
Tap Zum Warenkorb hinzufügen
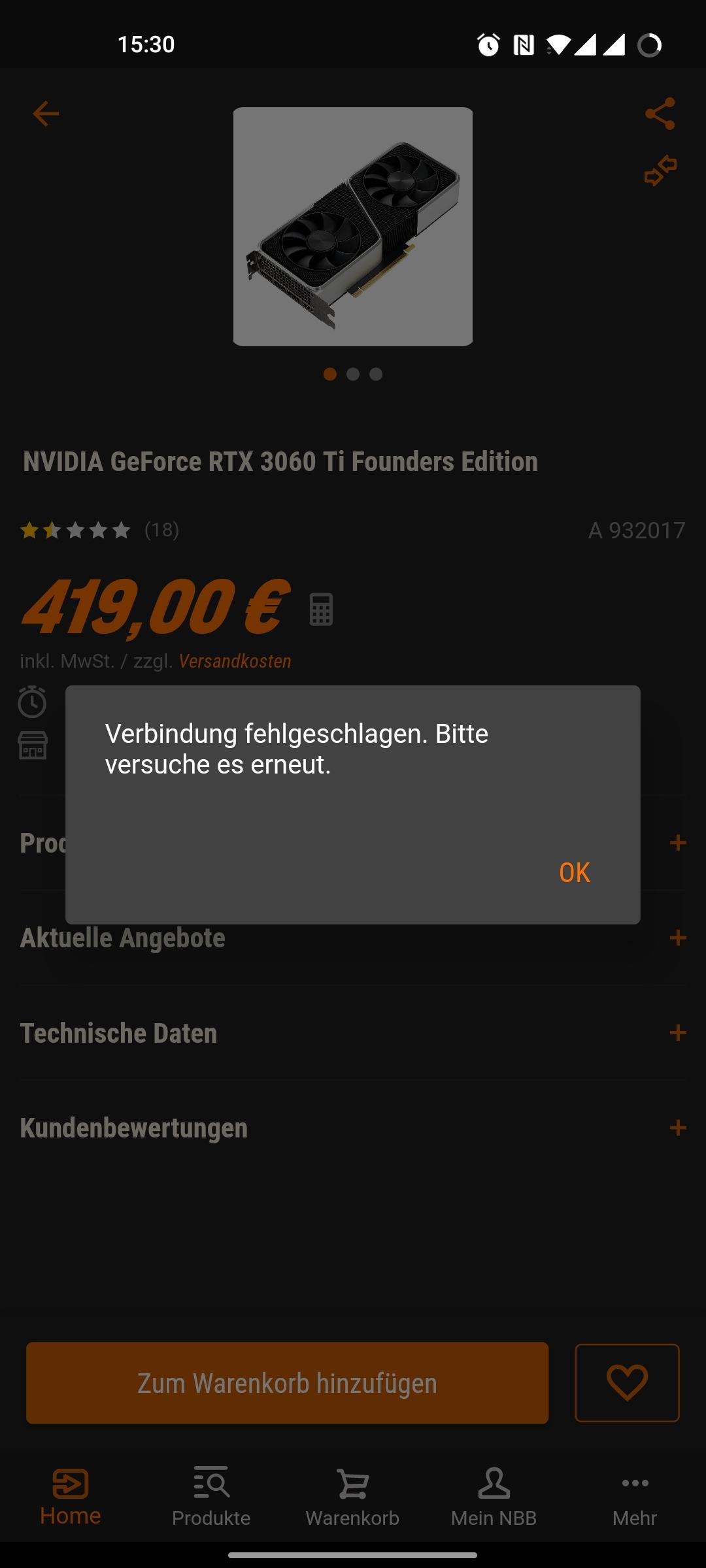click(287, 1383)
